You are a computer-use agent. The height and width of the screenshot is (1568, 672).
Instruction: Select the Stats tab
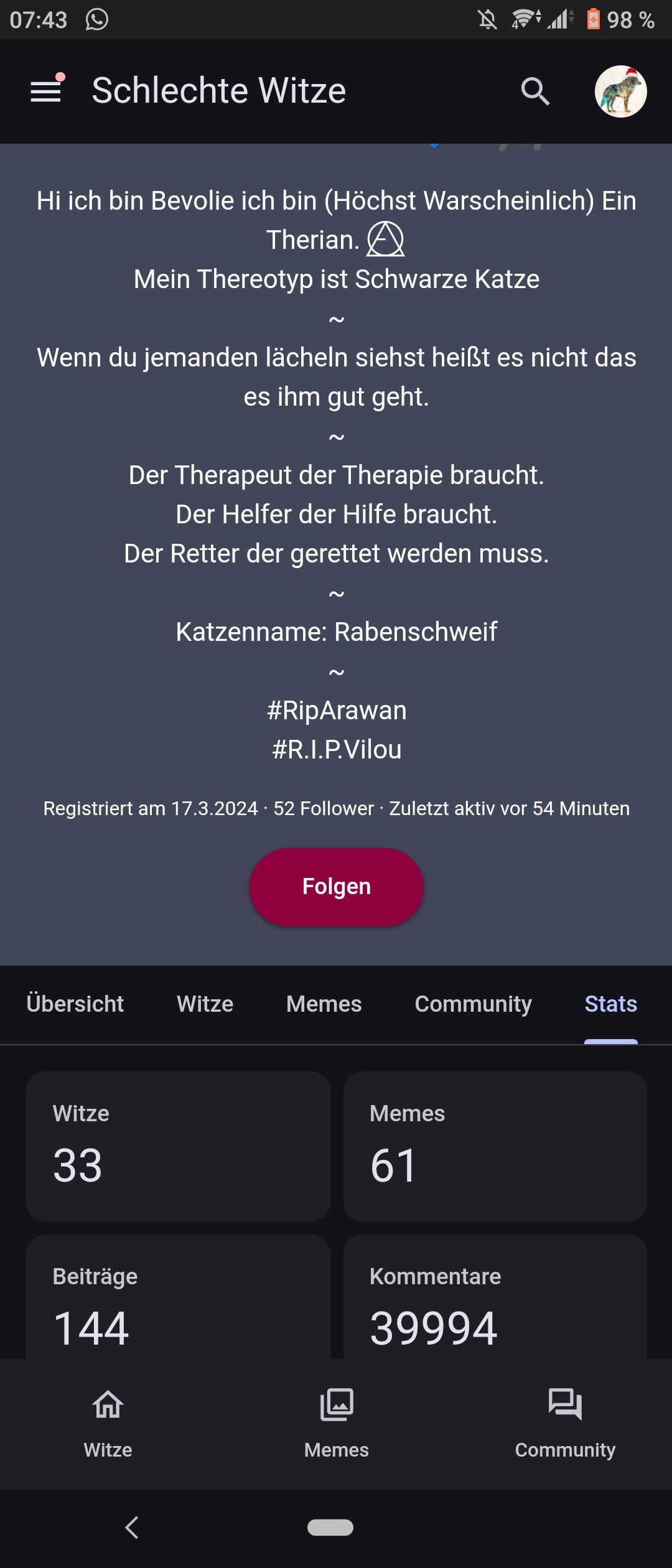tap(610, 1004)
